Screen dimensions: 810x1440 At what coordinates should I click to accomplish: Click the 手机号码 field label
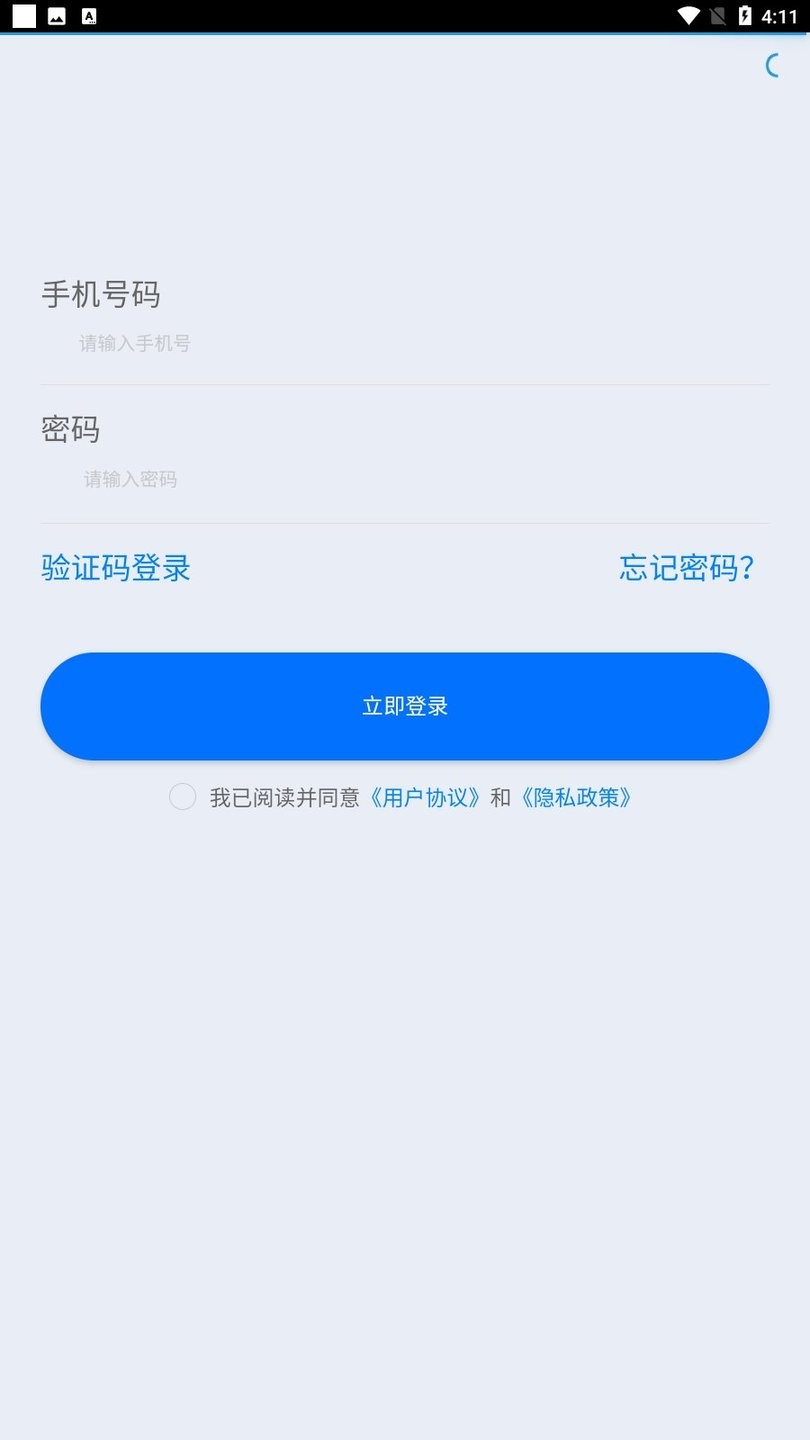[102, 295]
